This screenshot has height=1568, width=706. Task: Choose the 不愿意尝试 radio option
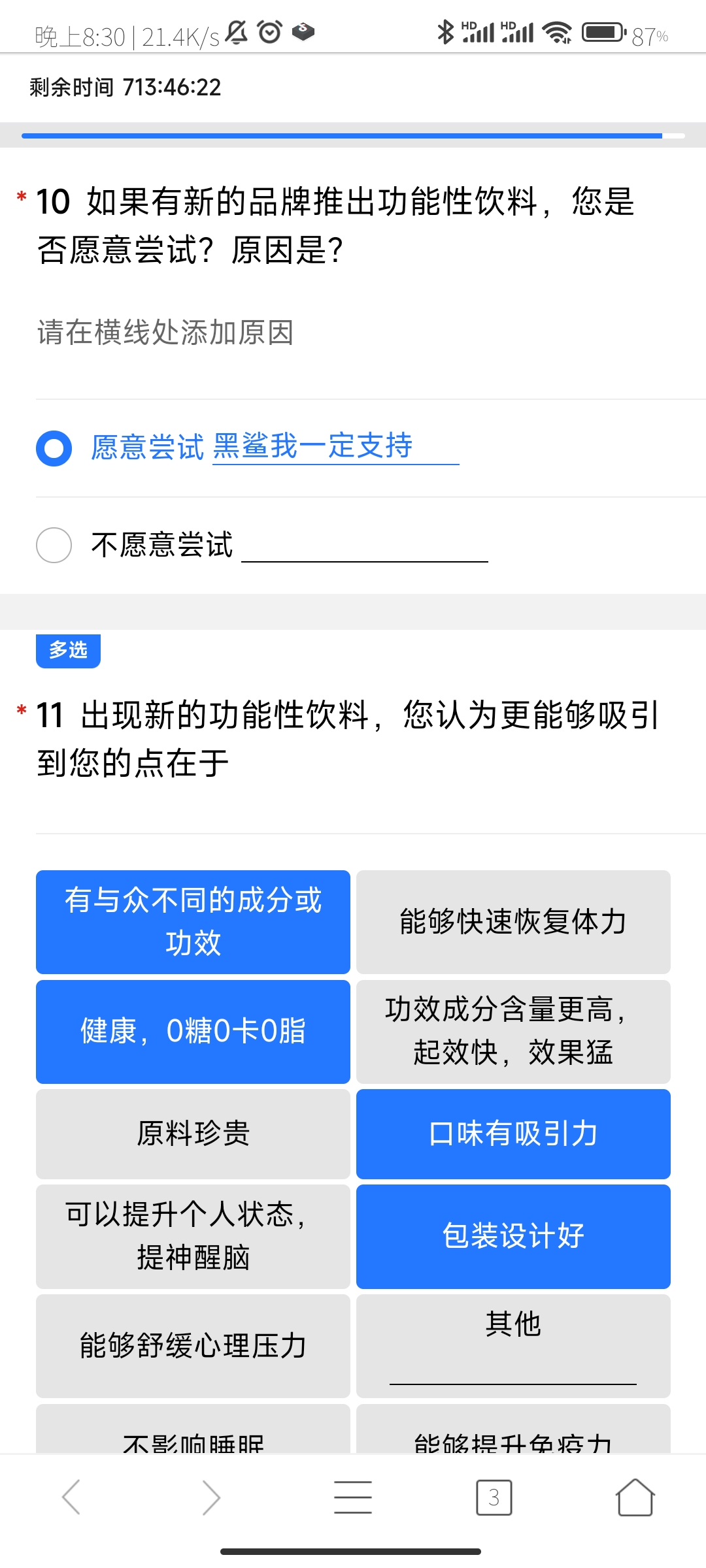pos(54,545)
